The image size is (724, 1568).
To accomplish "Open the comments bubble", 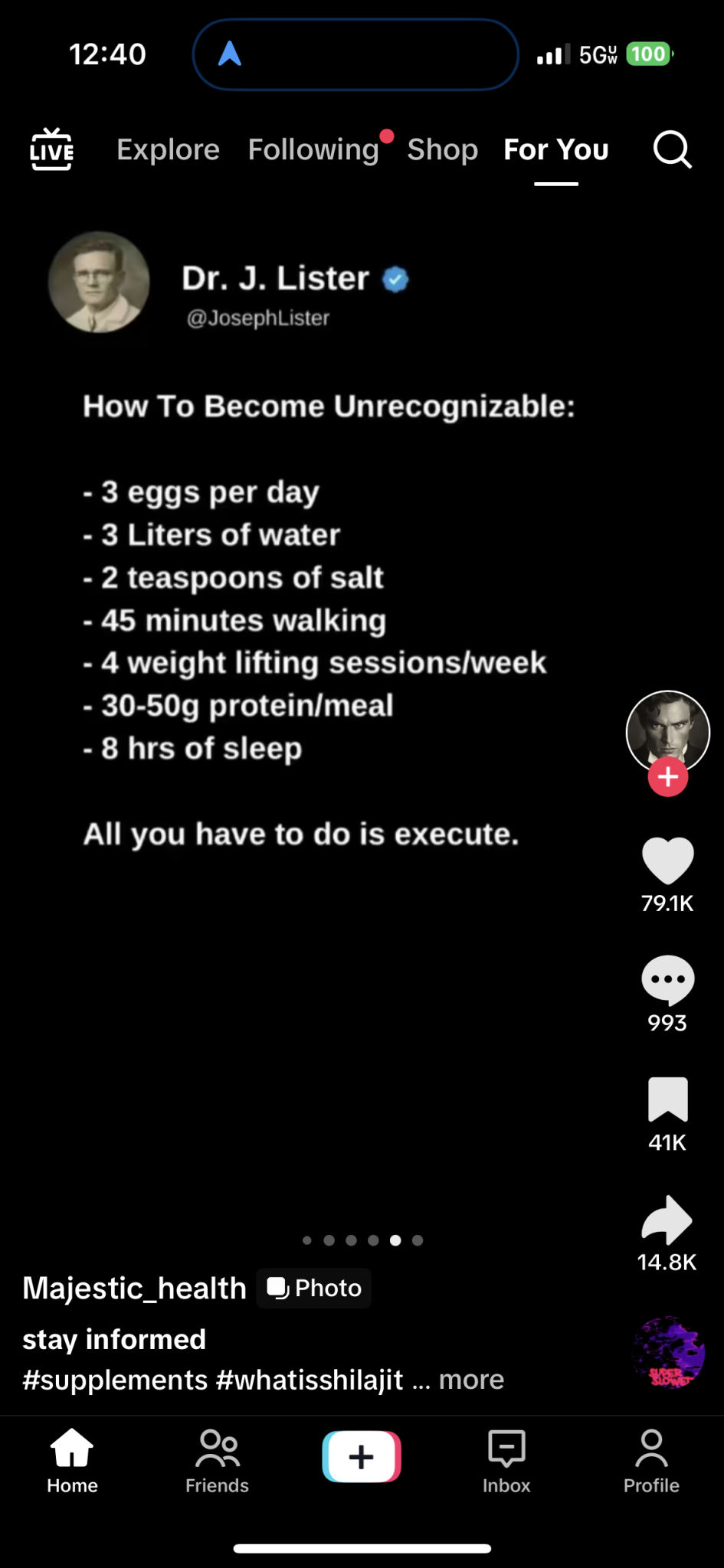I will [x=667, y=980].
